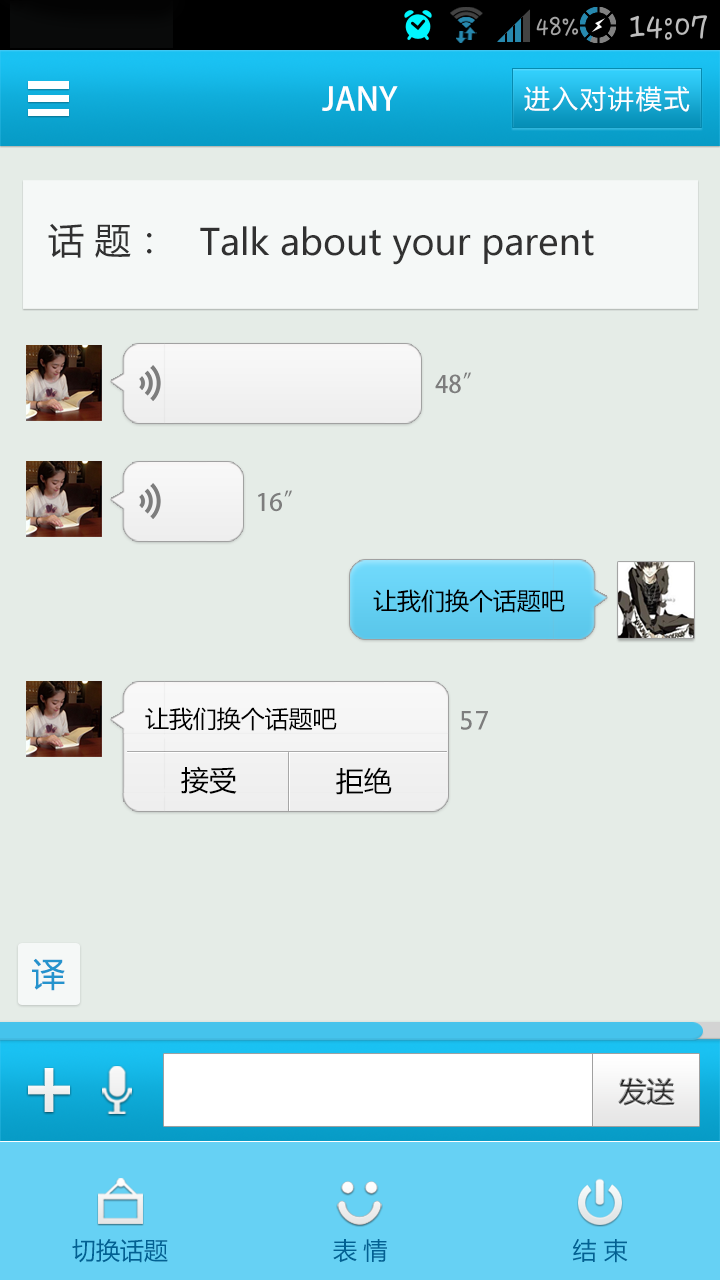Open the 表情 emoji picker
This screenshot has width=720, height=1280.
coord(360,1220)
